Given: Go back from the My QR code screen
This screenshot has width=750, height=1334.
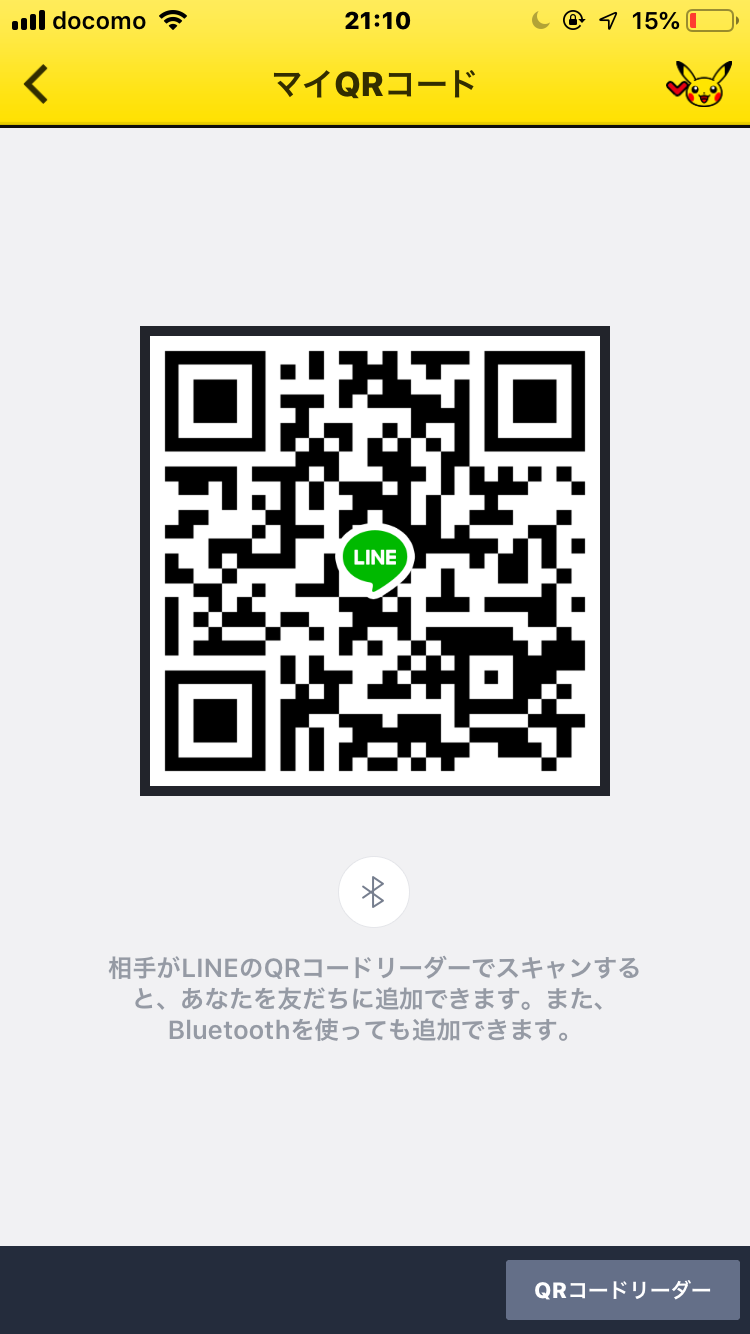Looking at the screenshot, I should (x=37, y=85).
